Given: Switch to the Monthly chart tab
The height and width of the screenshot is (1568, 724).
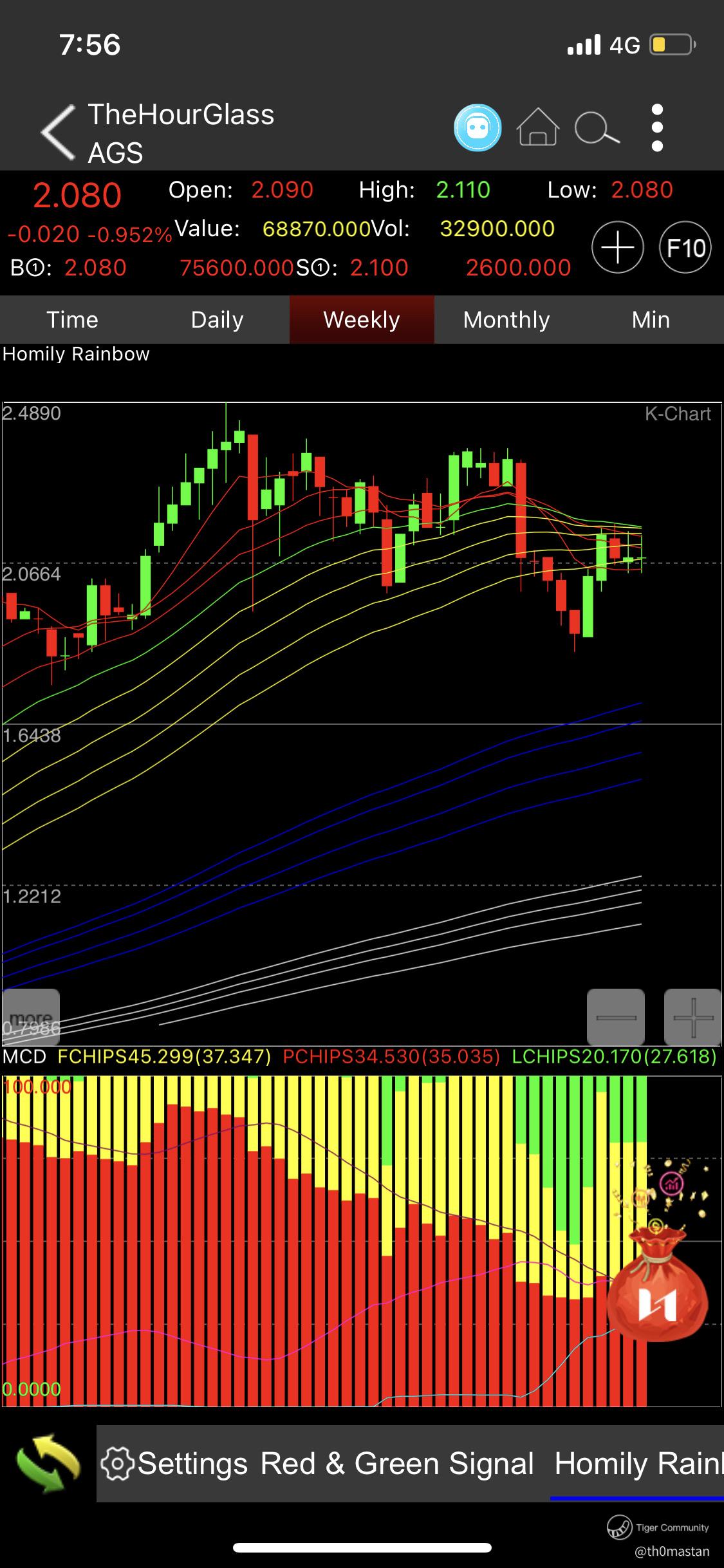Looking at the screenshot, I should pyautogui.click(x=506, y=320).
